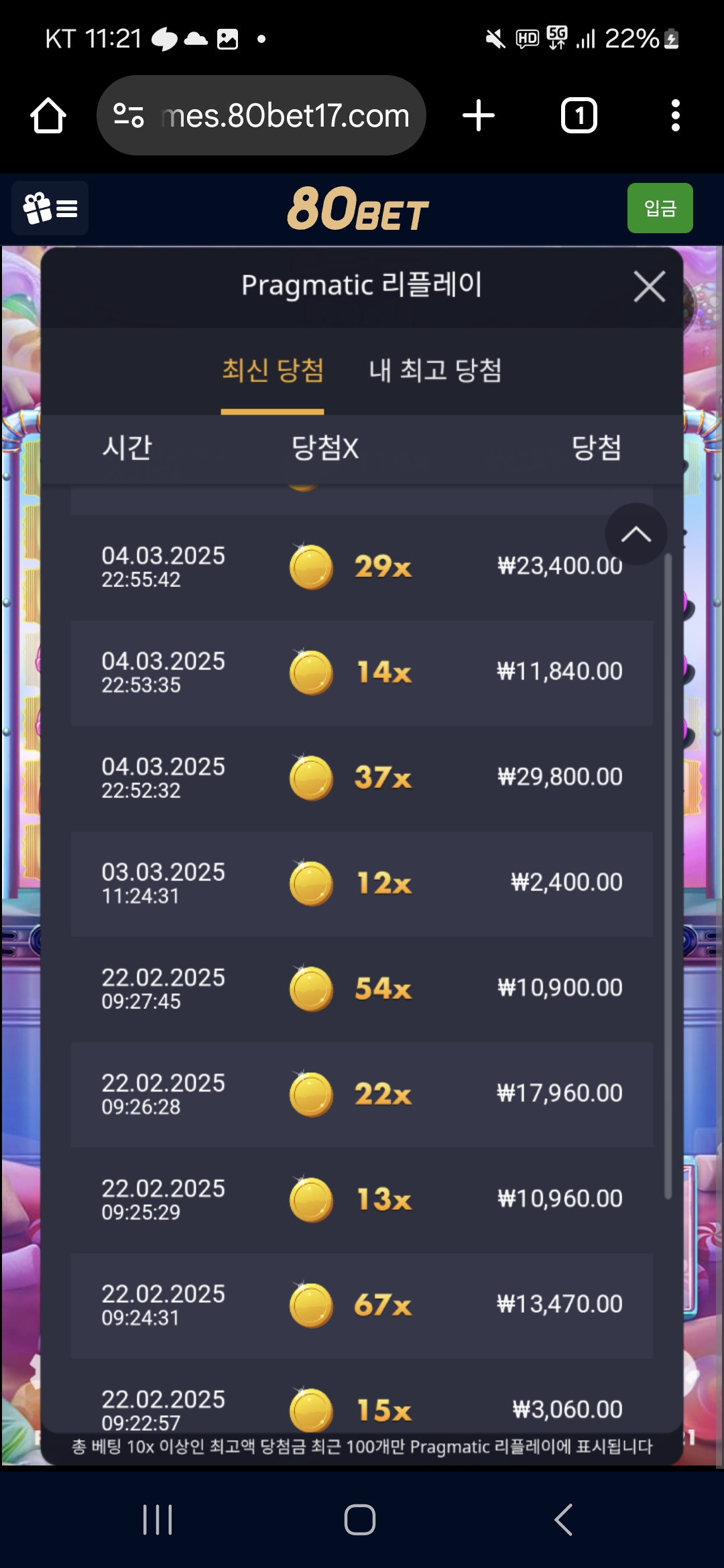The height and width of the screenshot is (1568, 724).
Task: Switch to the 내 최고 당첨 tab
Action: [x=435, y=371]
